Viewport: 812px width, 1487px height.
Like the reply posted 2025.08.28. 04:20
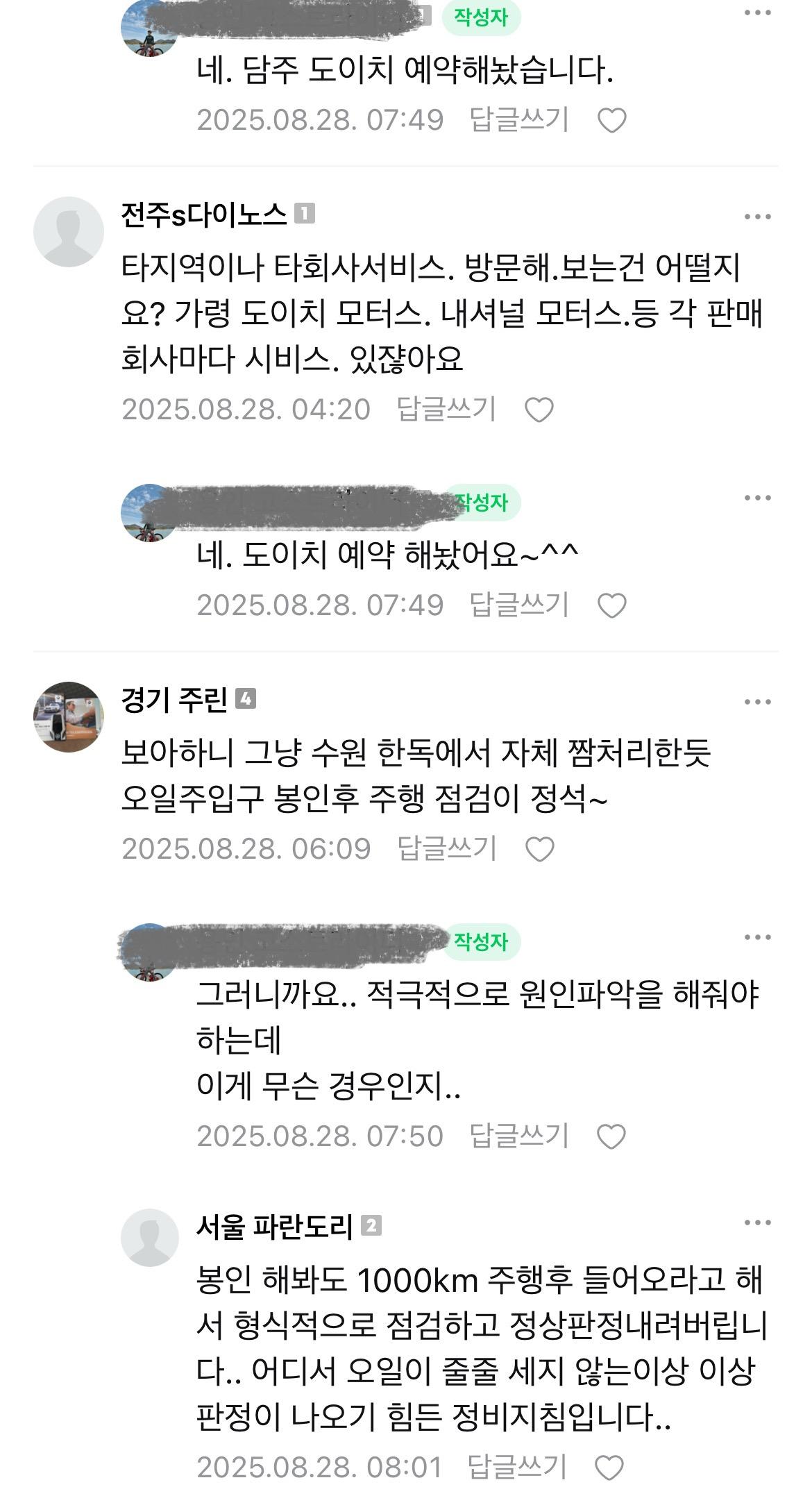pyautogui.click(x=539, y=410)
